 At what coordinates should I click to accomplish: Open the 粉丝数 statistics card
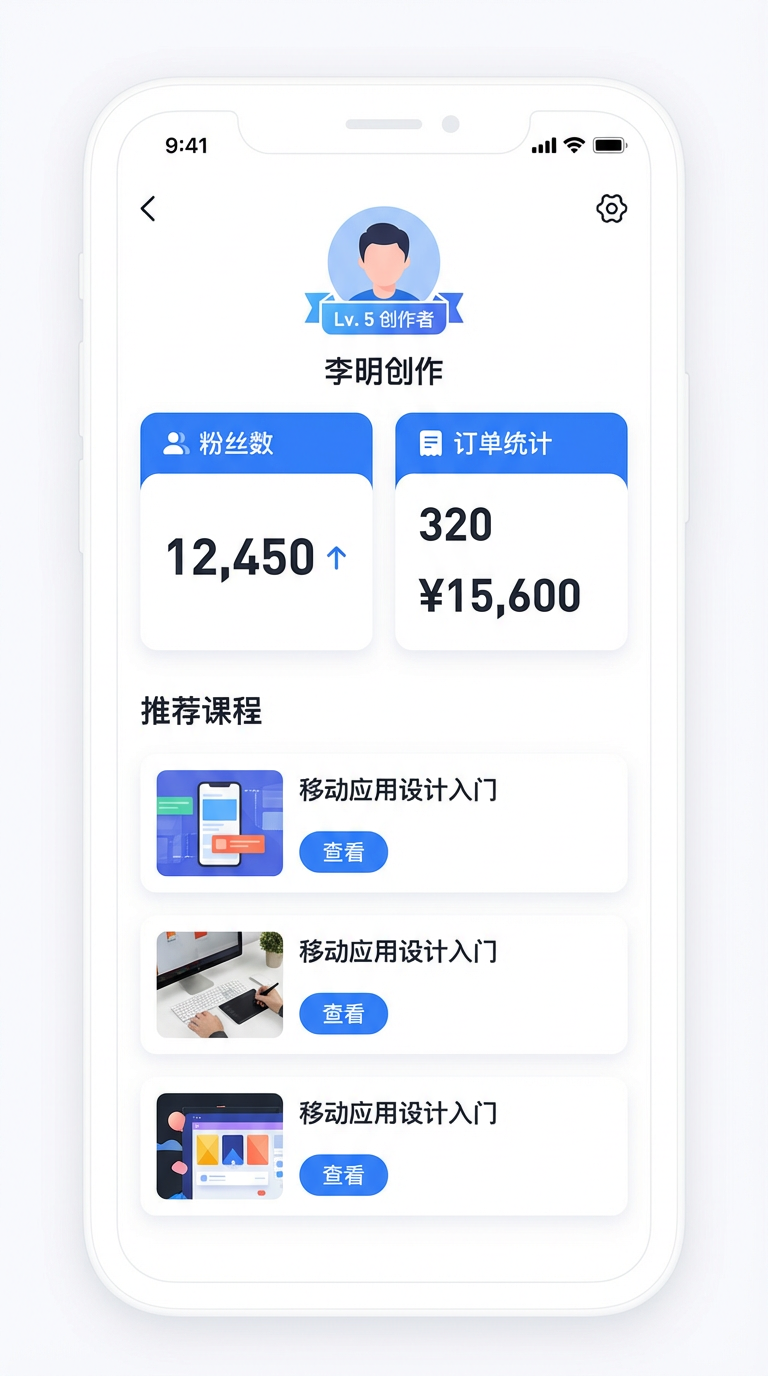coord(256,530)
